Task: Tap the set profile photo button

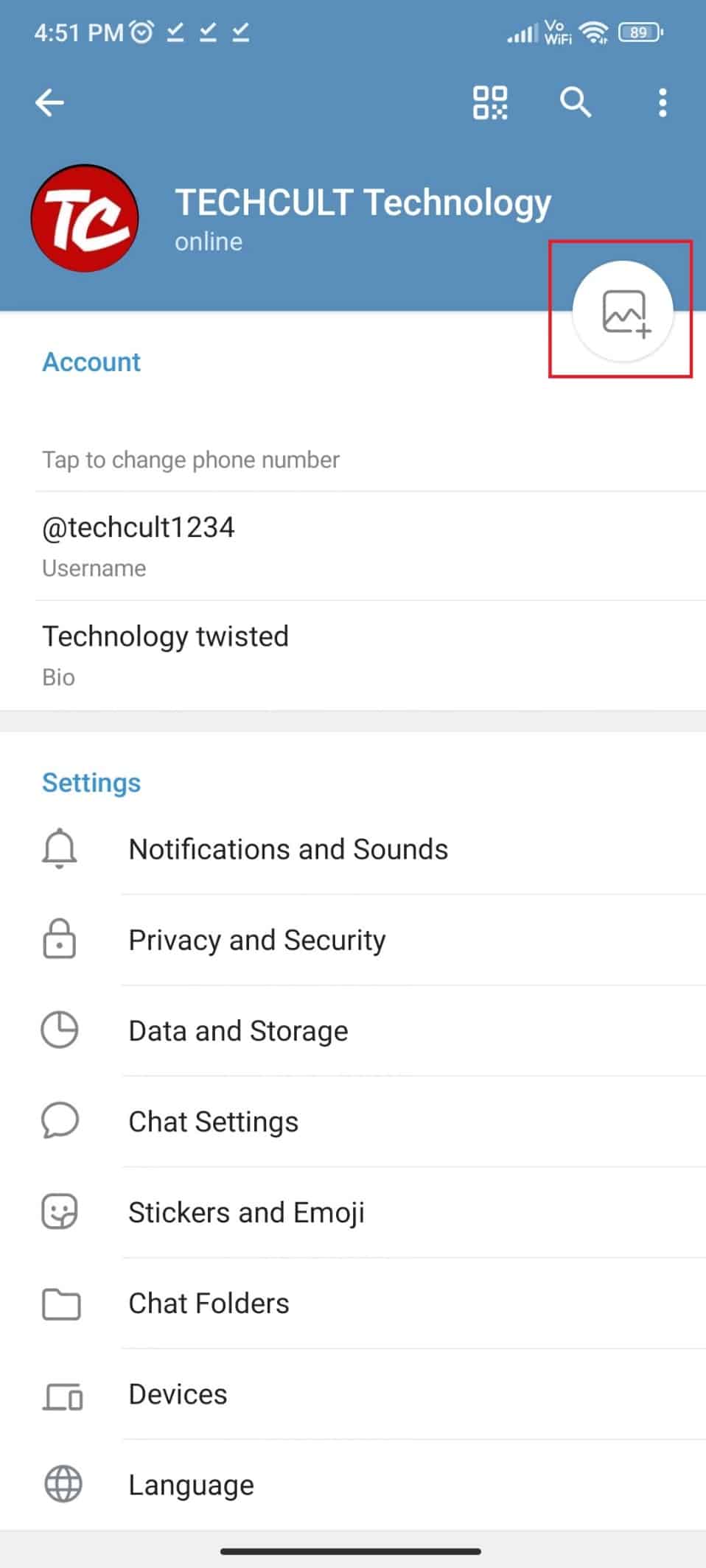Action: [x=622, y=310]
